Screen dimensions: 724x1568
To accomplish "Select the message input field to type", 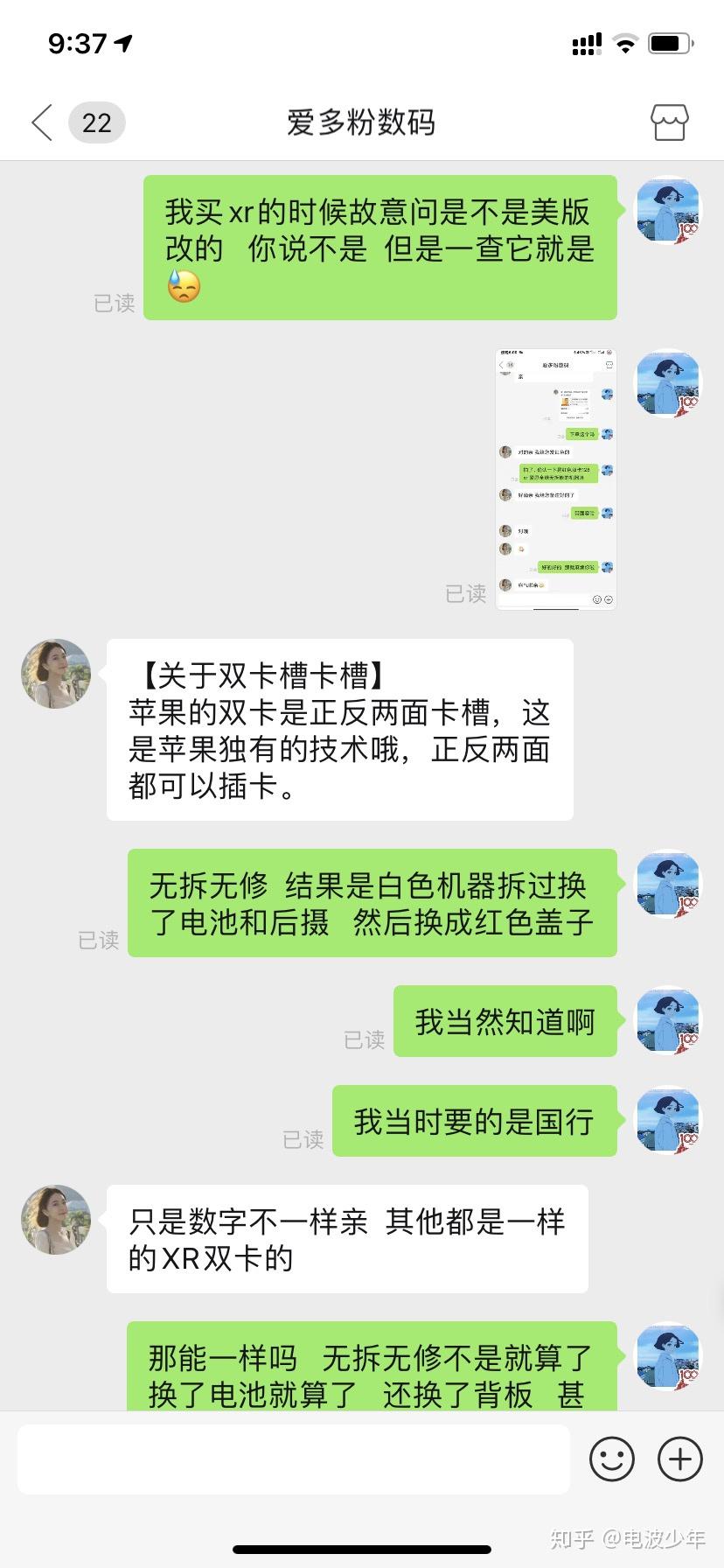I will (x=295, y=1459).
